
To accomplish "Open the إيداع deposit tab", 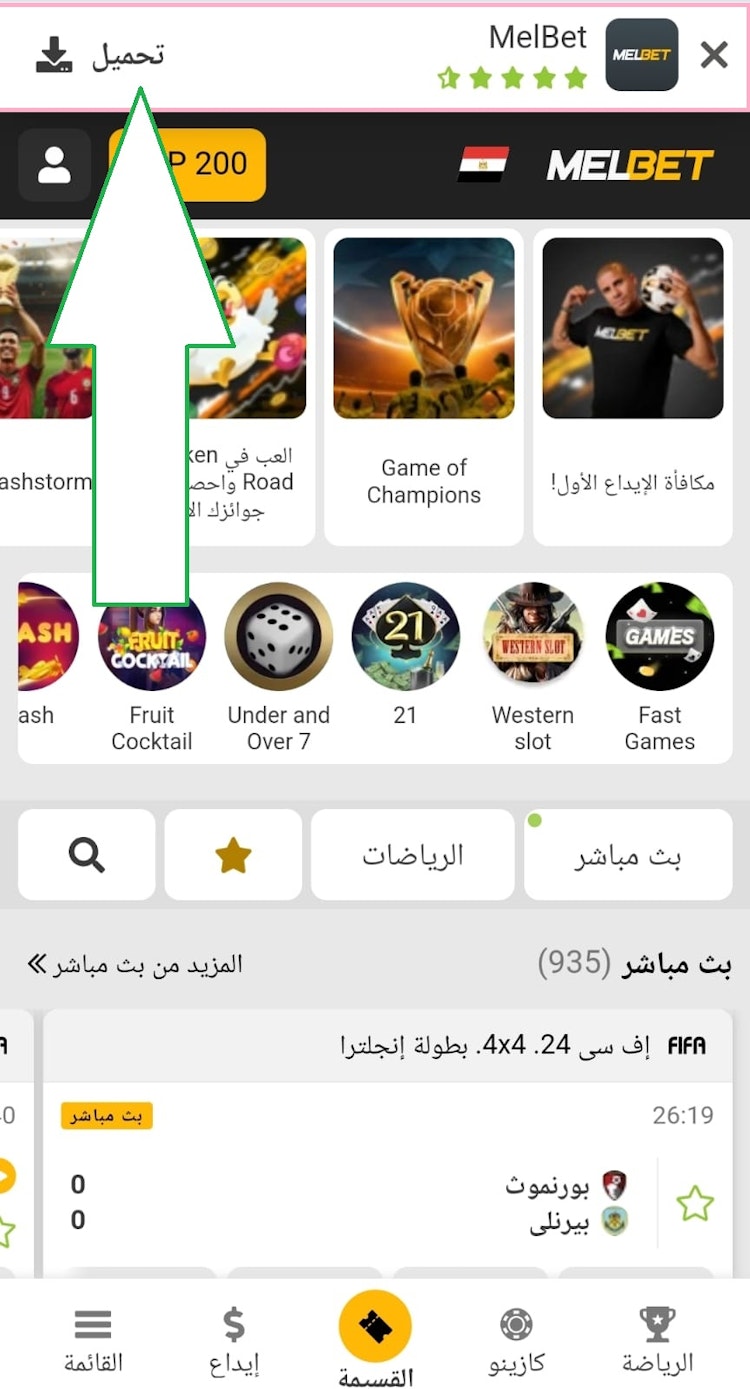I will pyautogui.click(x=233, y=1340).
